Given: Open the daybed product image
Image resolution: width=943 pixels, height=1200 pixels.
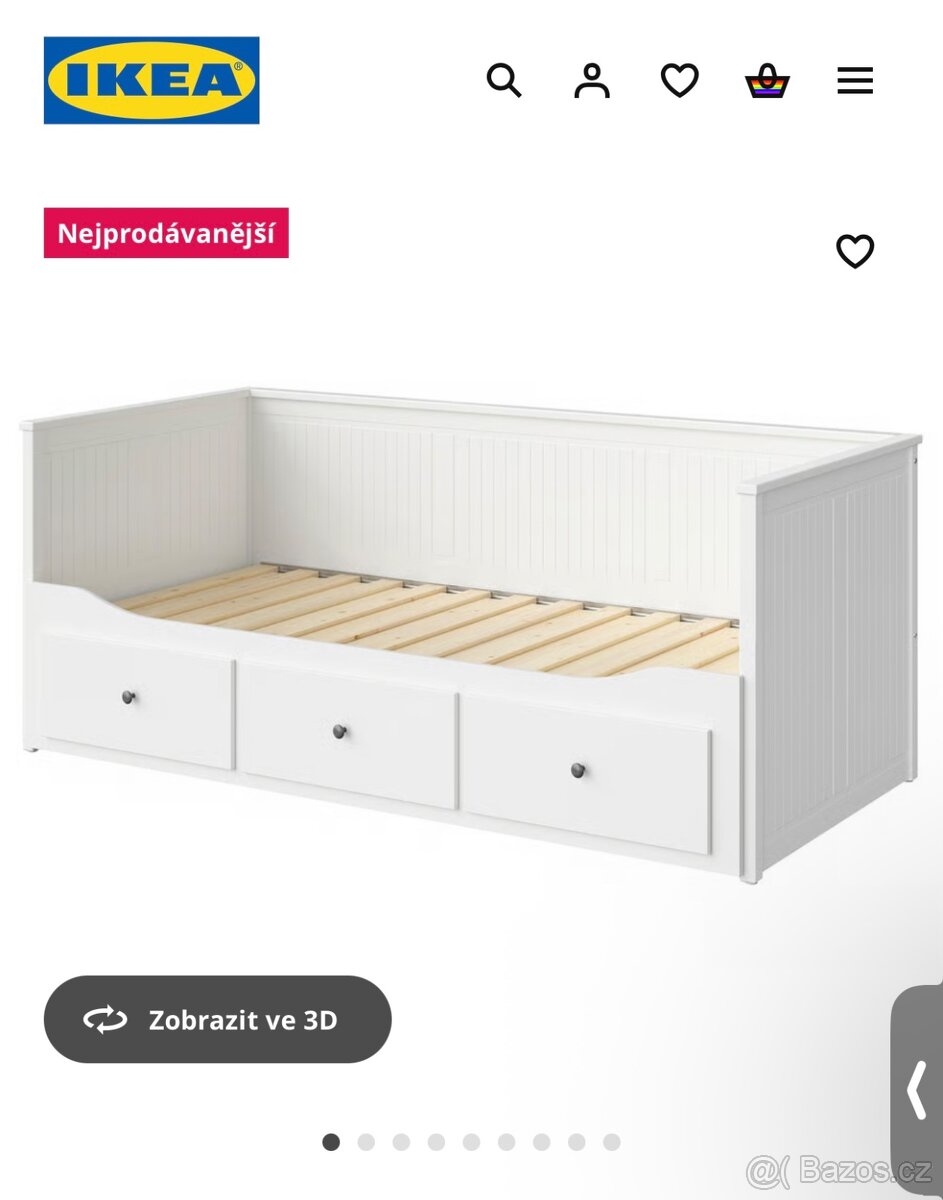Looking at the screenshot, I should pyautogui.click(x=470, y=630).
